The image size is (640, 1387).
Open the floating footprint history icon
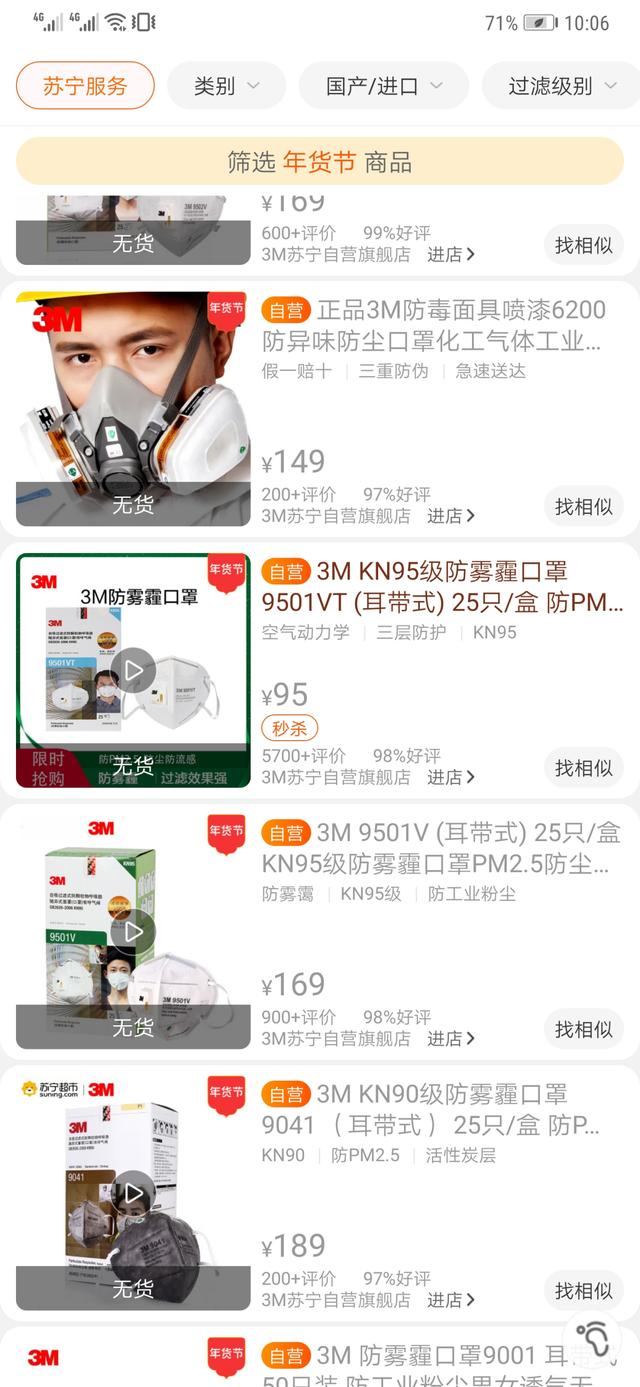pyautogui.click(x=596, y=1338)
